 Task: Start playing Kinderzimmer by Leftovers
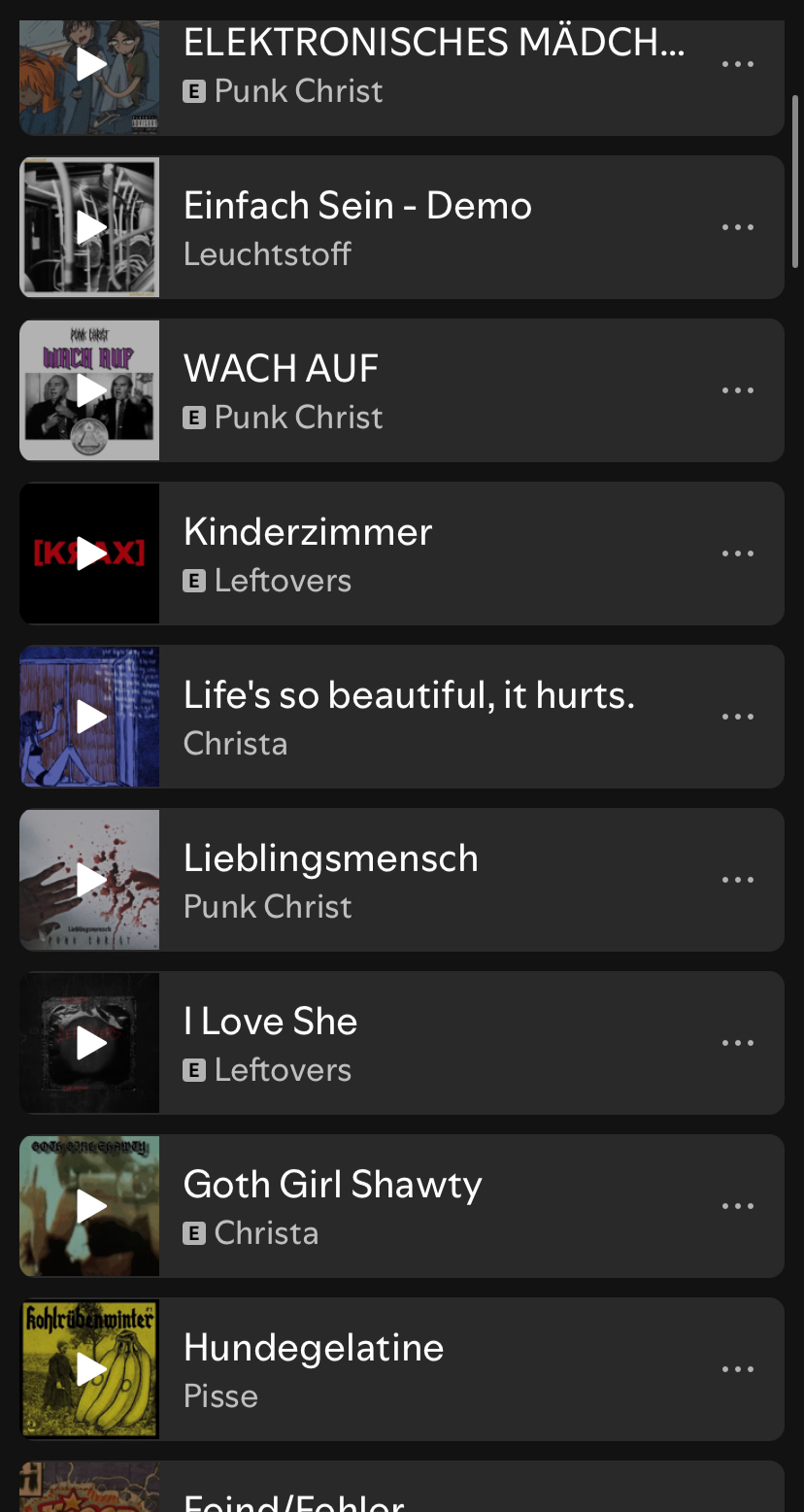point(90,554)
